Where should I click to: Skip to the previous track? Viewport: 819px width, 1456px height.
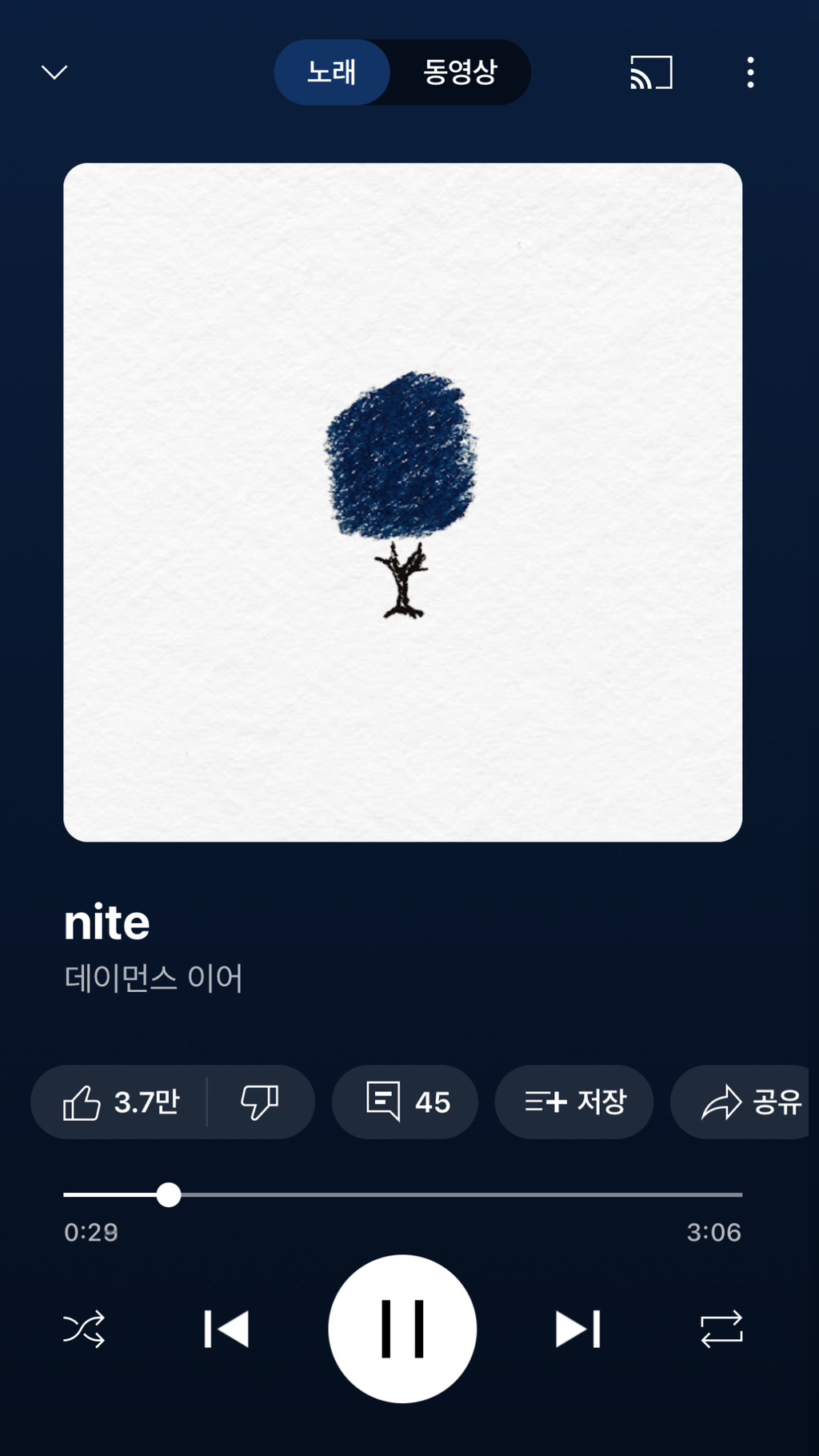click(226, 1329)
